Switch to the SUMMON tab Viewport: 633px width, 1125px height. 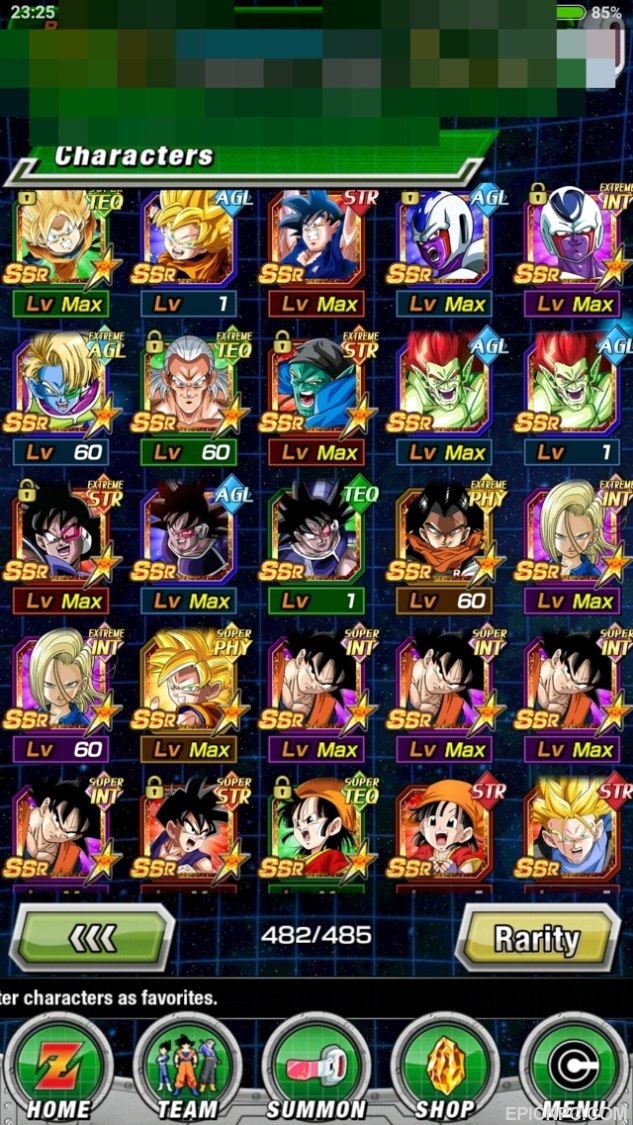[x=316, y=1070]
